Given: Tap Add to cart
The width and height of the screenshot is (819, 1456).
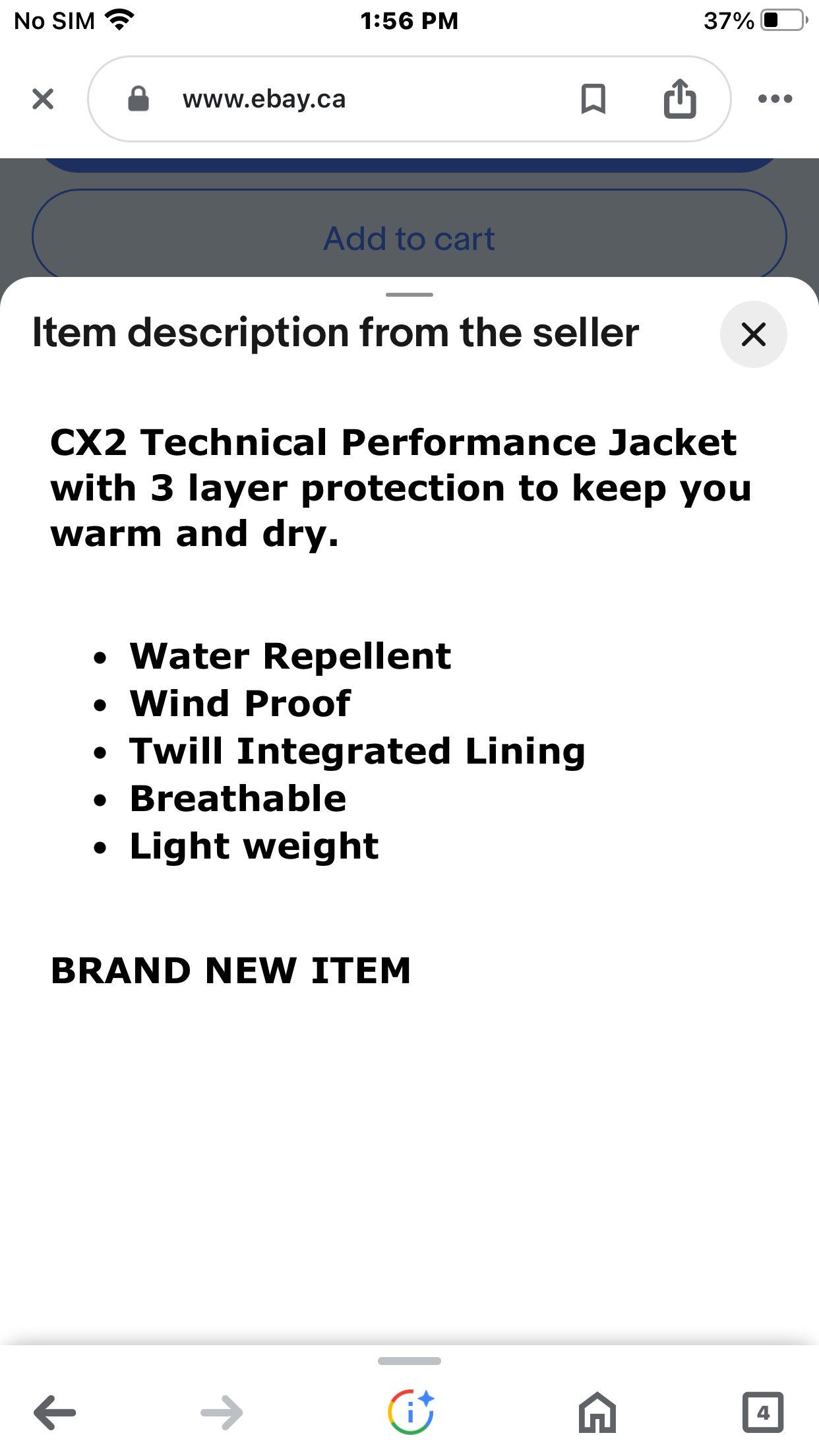Looking at the screenshot, I should pos(409,238).
